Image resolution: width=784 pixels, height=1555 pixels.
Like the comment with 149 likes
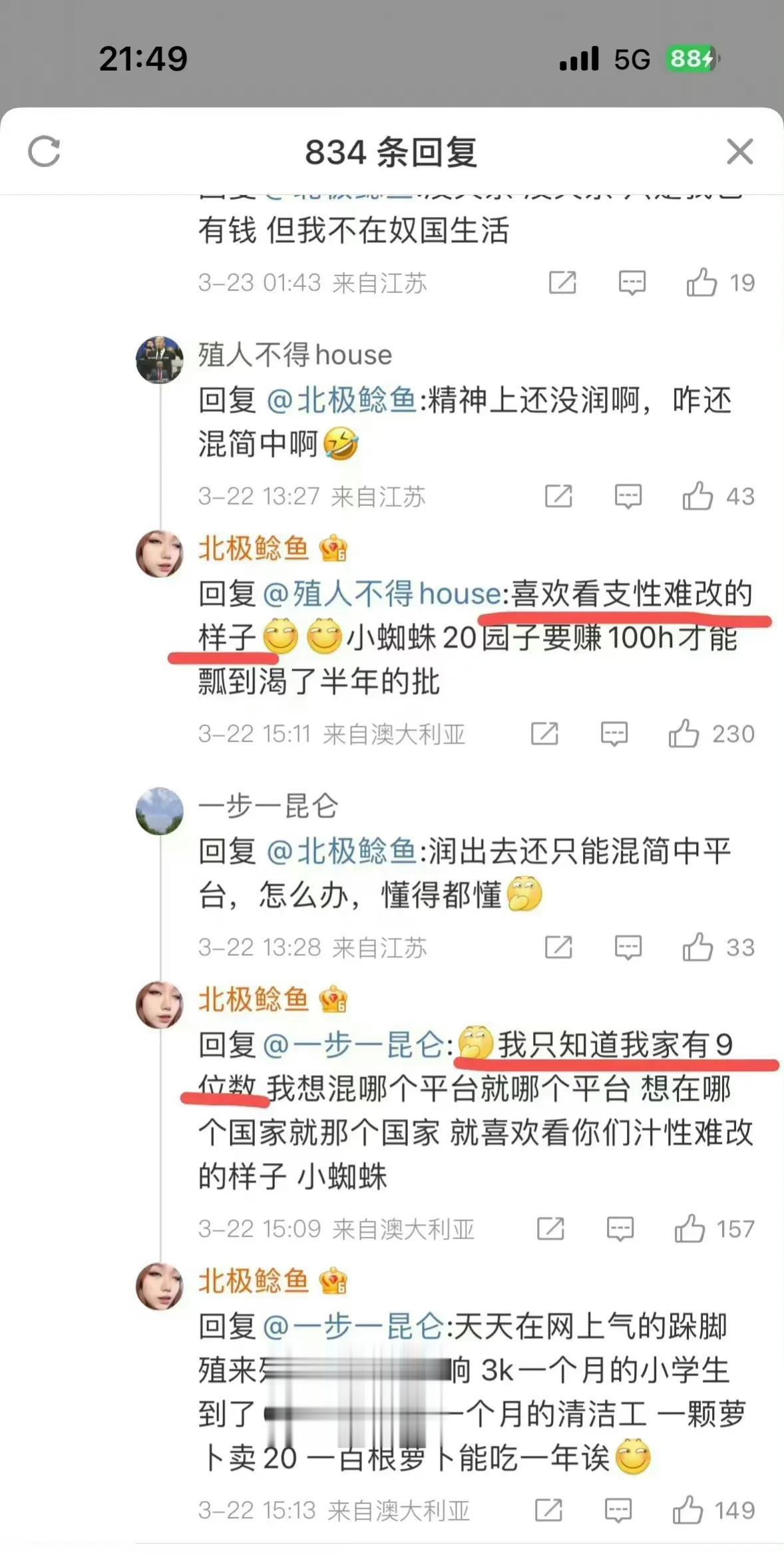coord(687,1510)
